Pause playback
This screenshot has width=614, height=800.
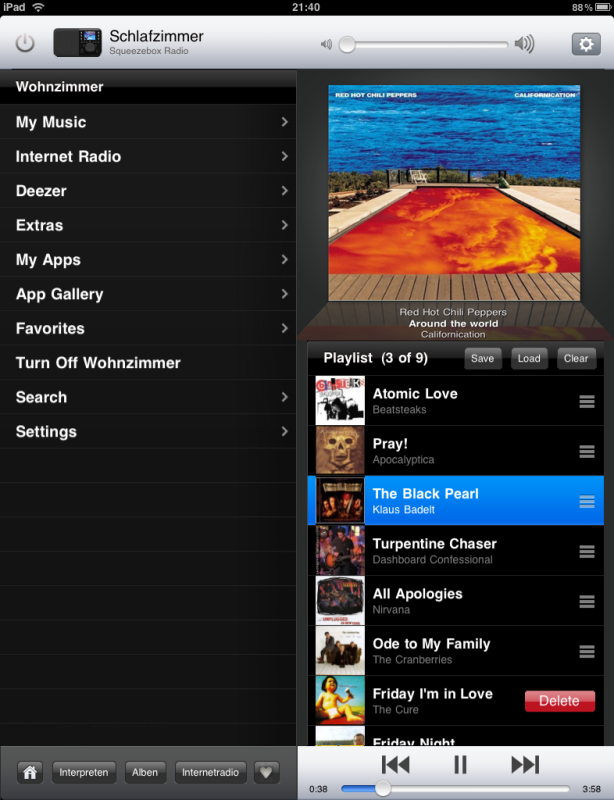coord(460,765)
